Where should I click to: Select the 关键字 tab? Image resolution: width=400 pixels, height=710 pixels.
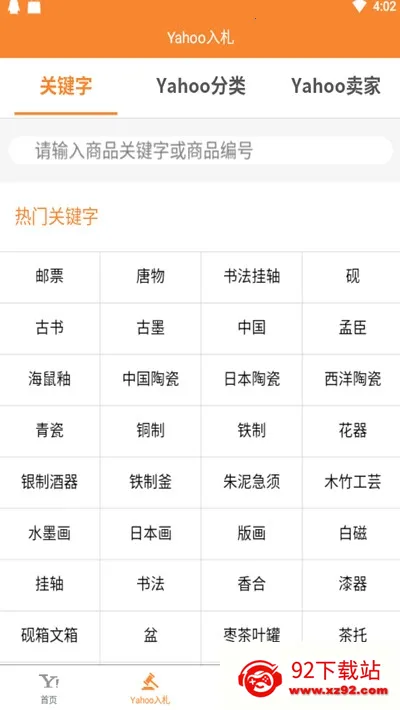pyautogui.click(x=66, y=86)
